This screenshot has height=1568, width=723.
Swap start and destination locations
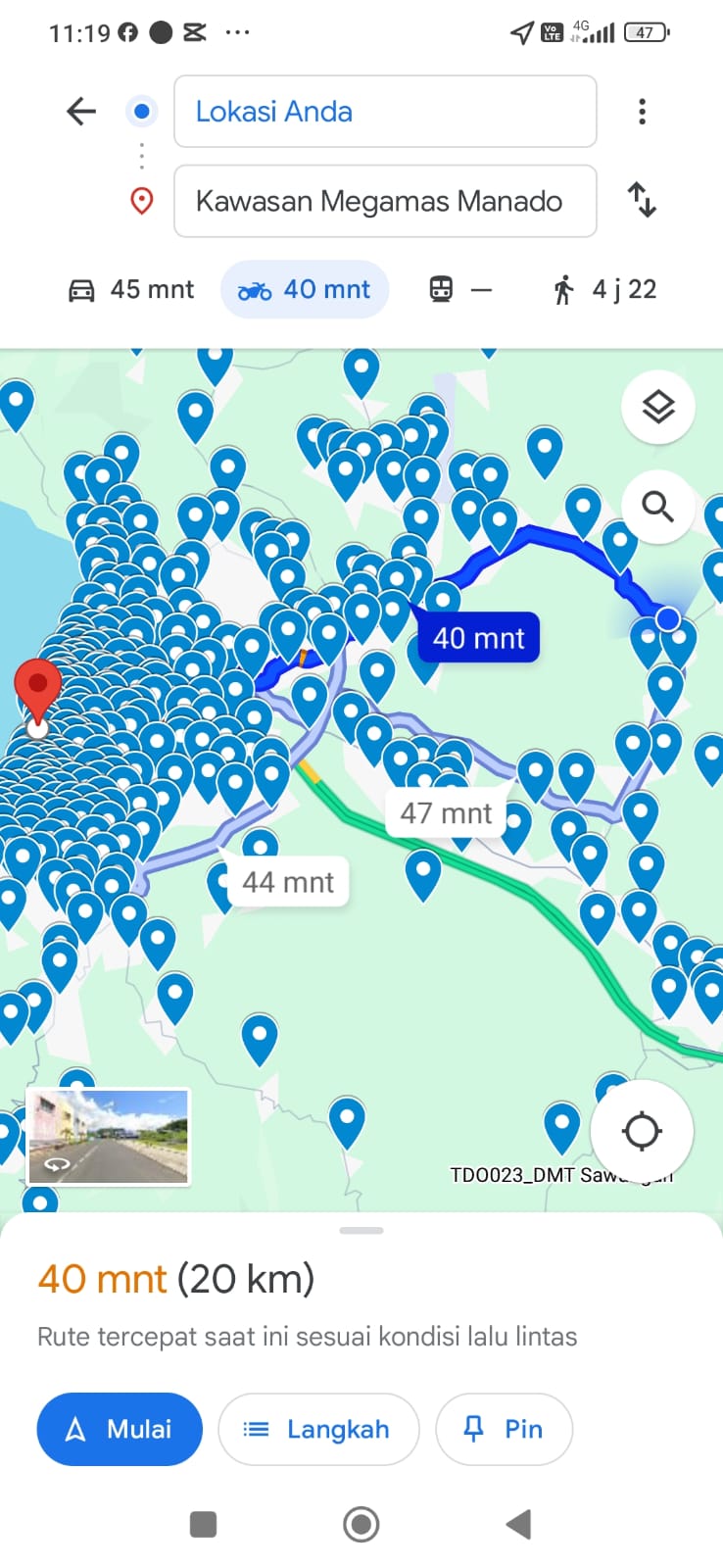[x=642, y=200]
